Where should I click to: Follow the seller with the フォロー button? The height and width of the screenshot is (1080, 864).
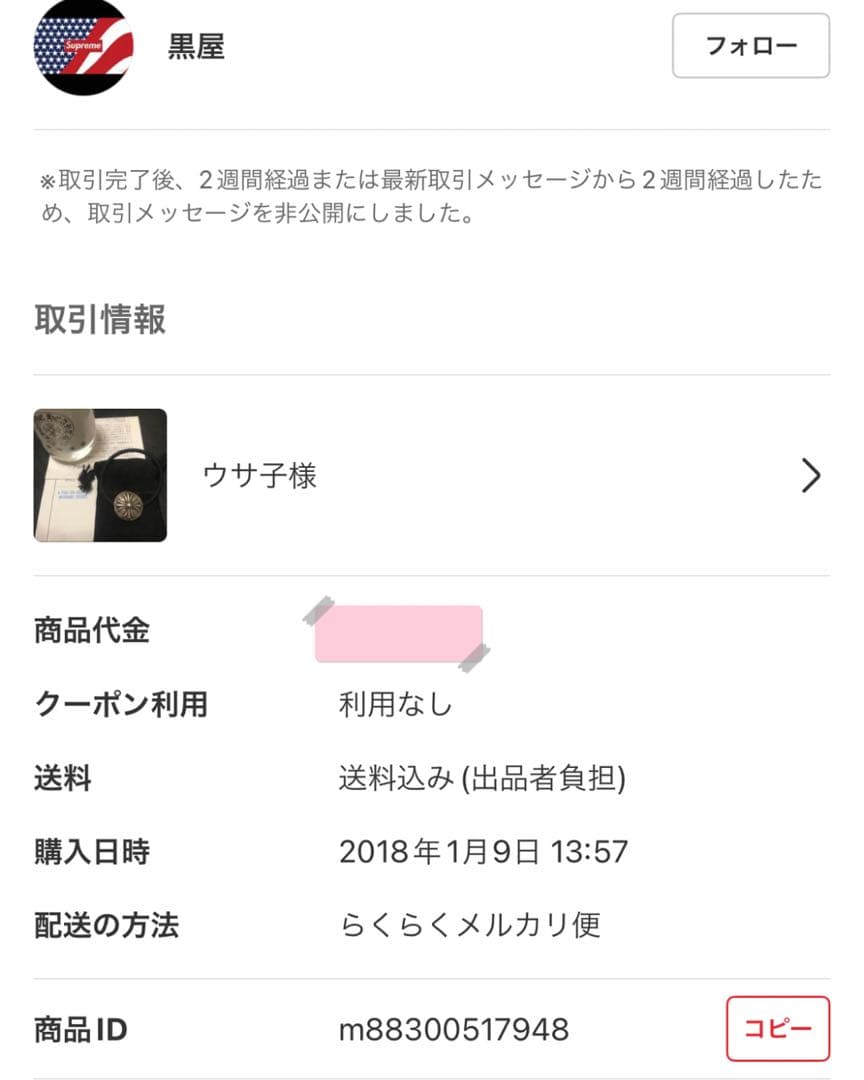click(x=750, y=45)
